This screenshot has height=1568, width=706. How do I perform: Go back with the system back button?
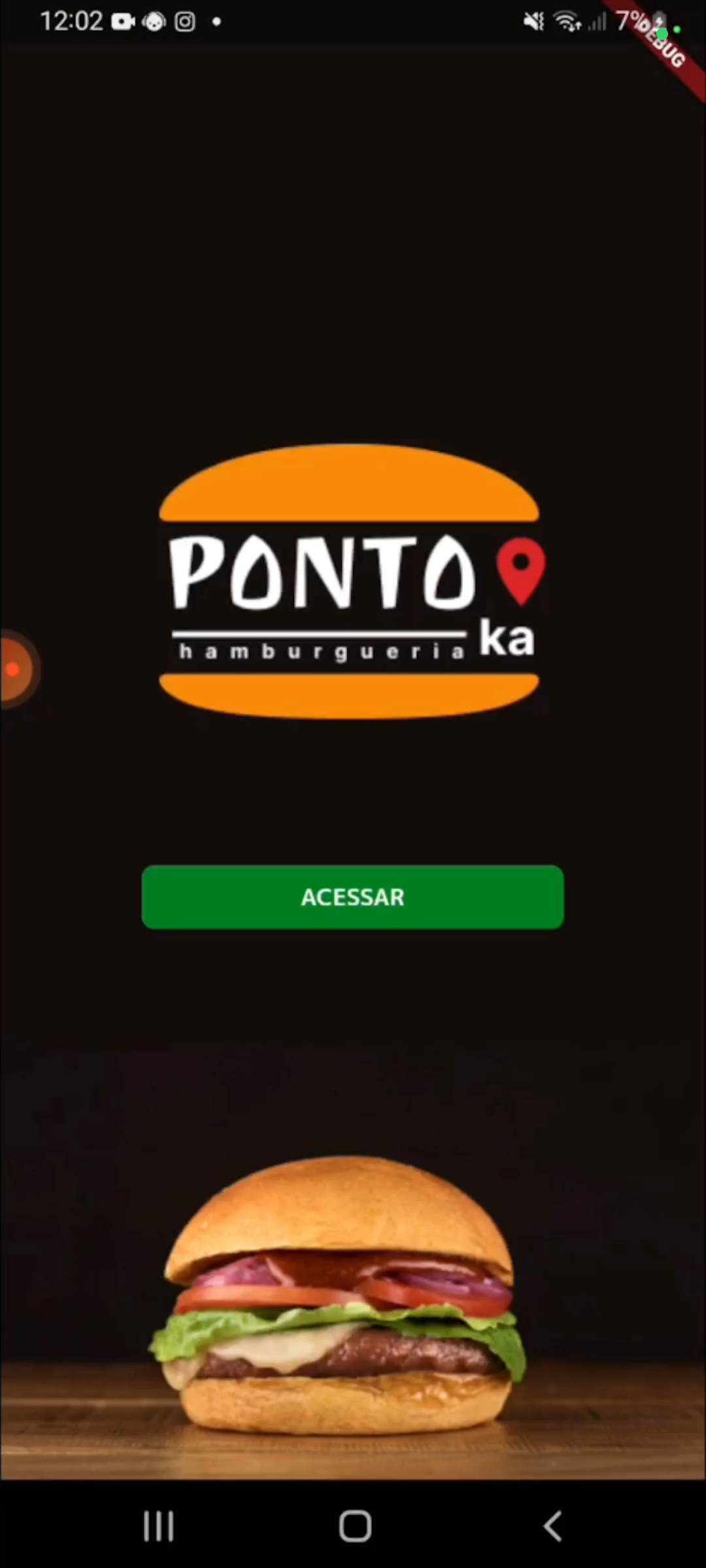[x=552, y=1526]
